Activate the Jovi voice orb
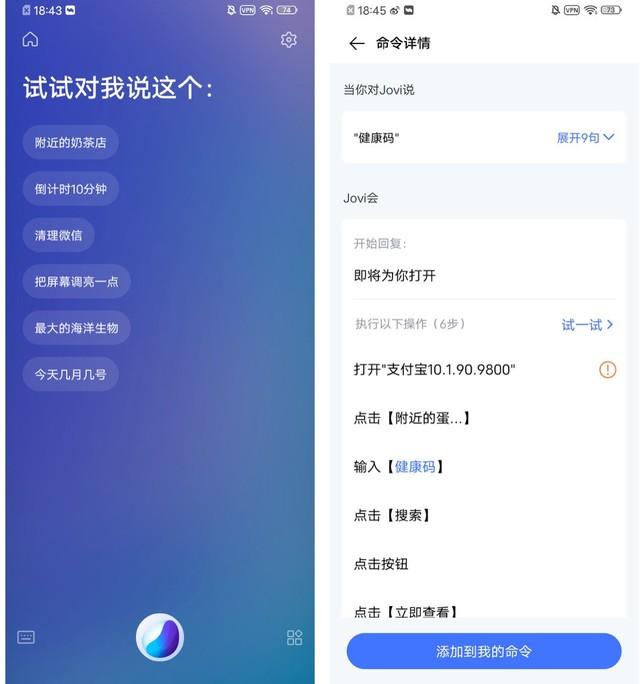 (160, 637)
